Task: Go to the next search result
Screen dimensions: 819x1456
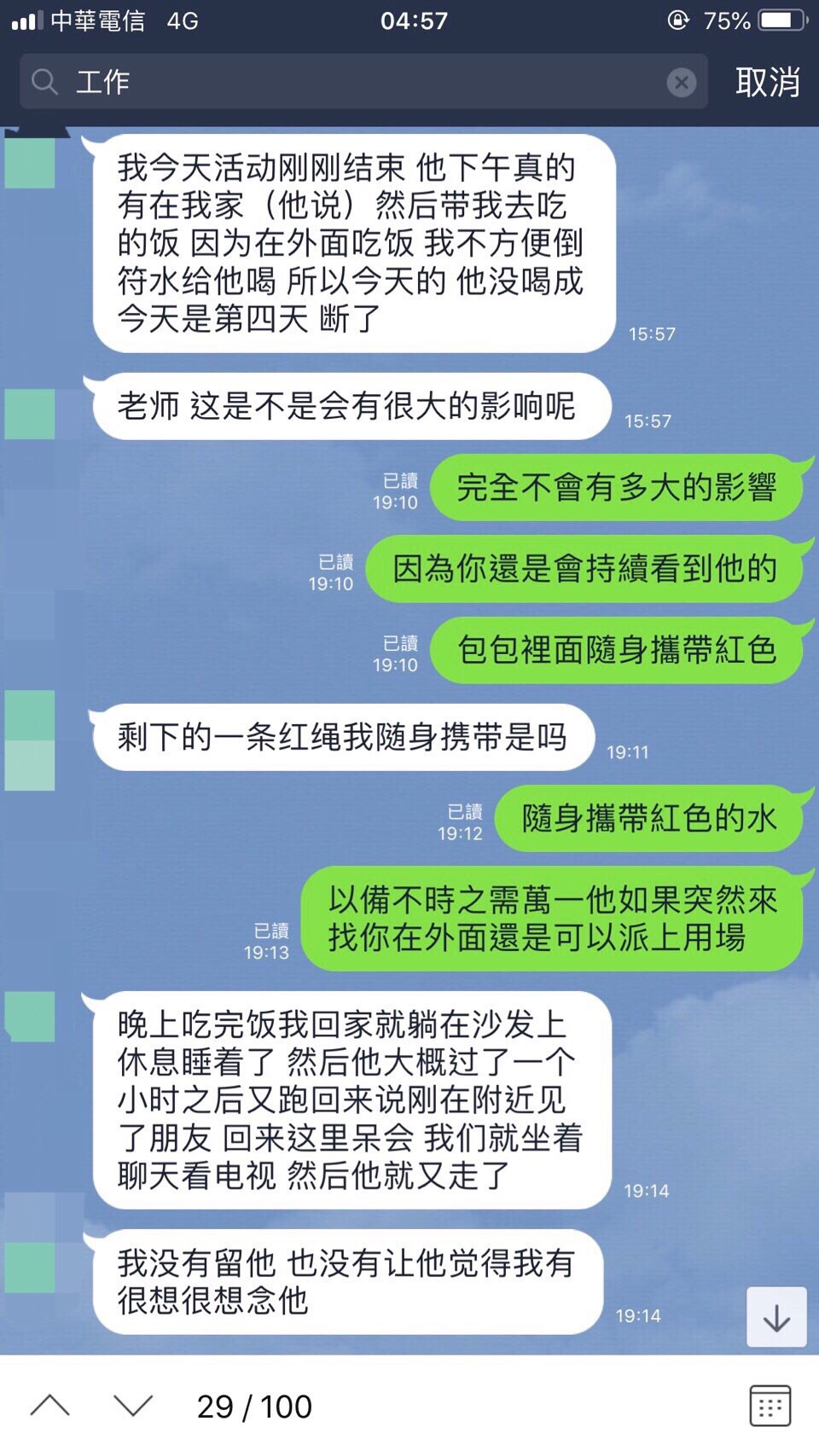Action: 133,1406
